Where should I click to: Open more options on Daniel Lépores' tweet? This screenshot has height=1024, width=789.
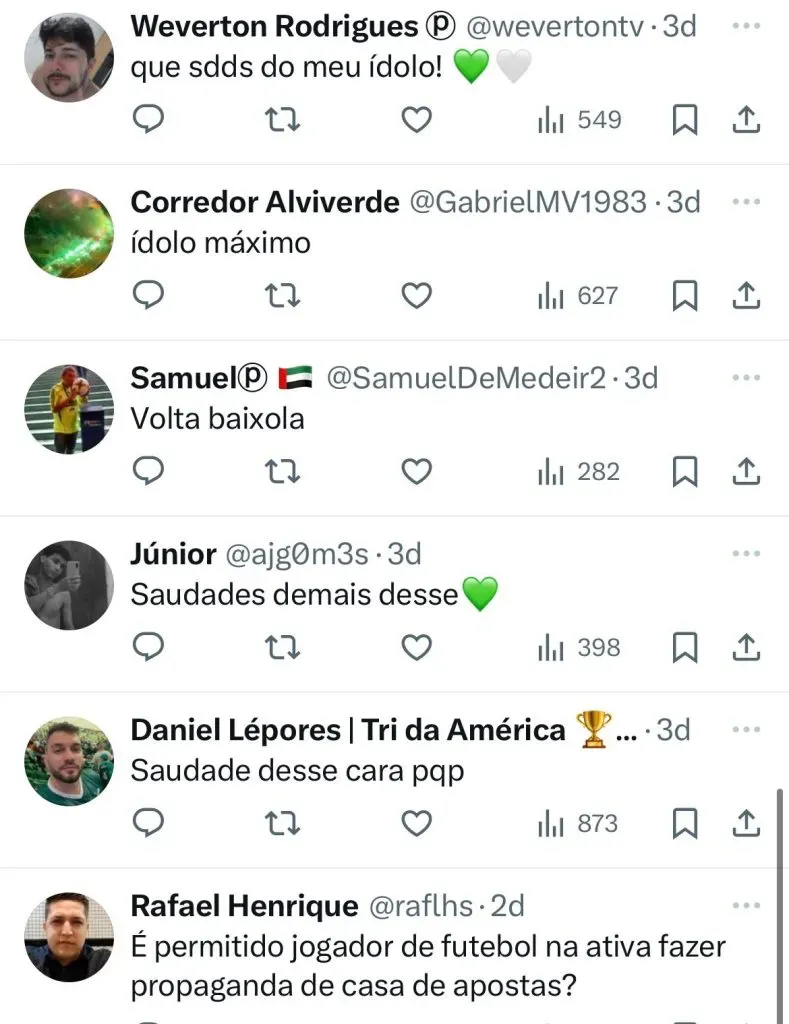[746, 729]
